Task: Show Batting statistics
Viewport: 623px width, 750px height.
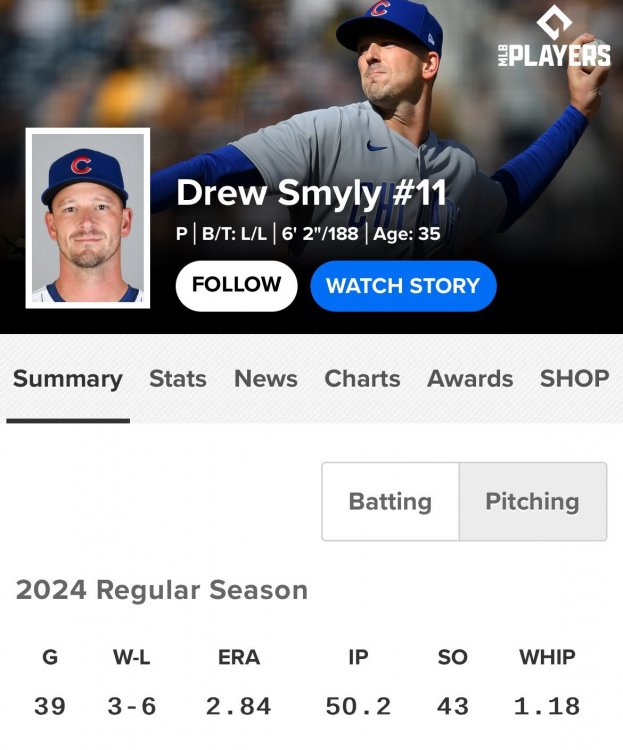Action: 390,502
